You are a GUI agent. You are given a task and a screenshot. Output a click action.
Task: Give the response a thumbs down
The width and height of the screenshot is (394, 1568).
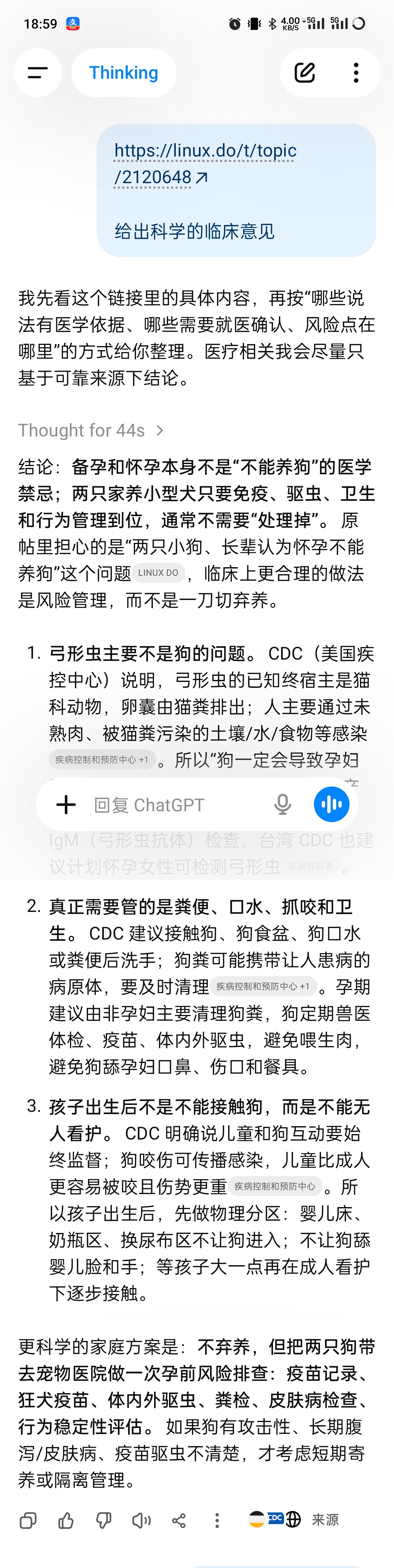pyautogui.click(x=104, y=1520)
